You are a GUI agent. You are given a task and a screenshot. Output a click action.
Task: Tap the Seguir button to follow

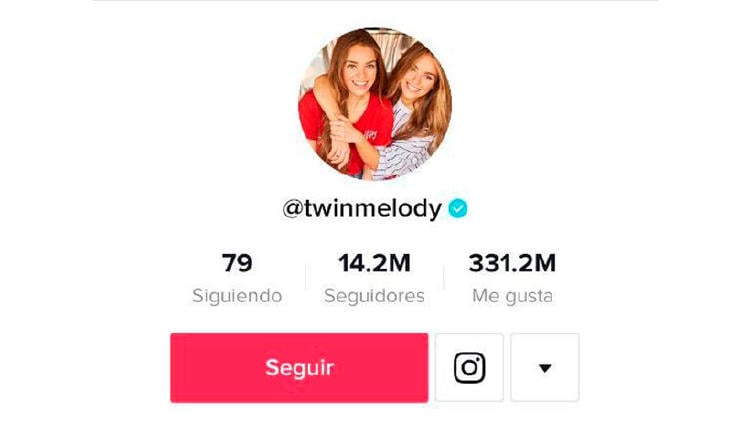(x=299, y=367)
